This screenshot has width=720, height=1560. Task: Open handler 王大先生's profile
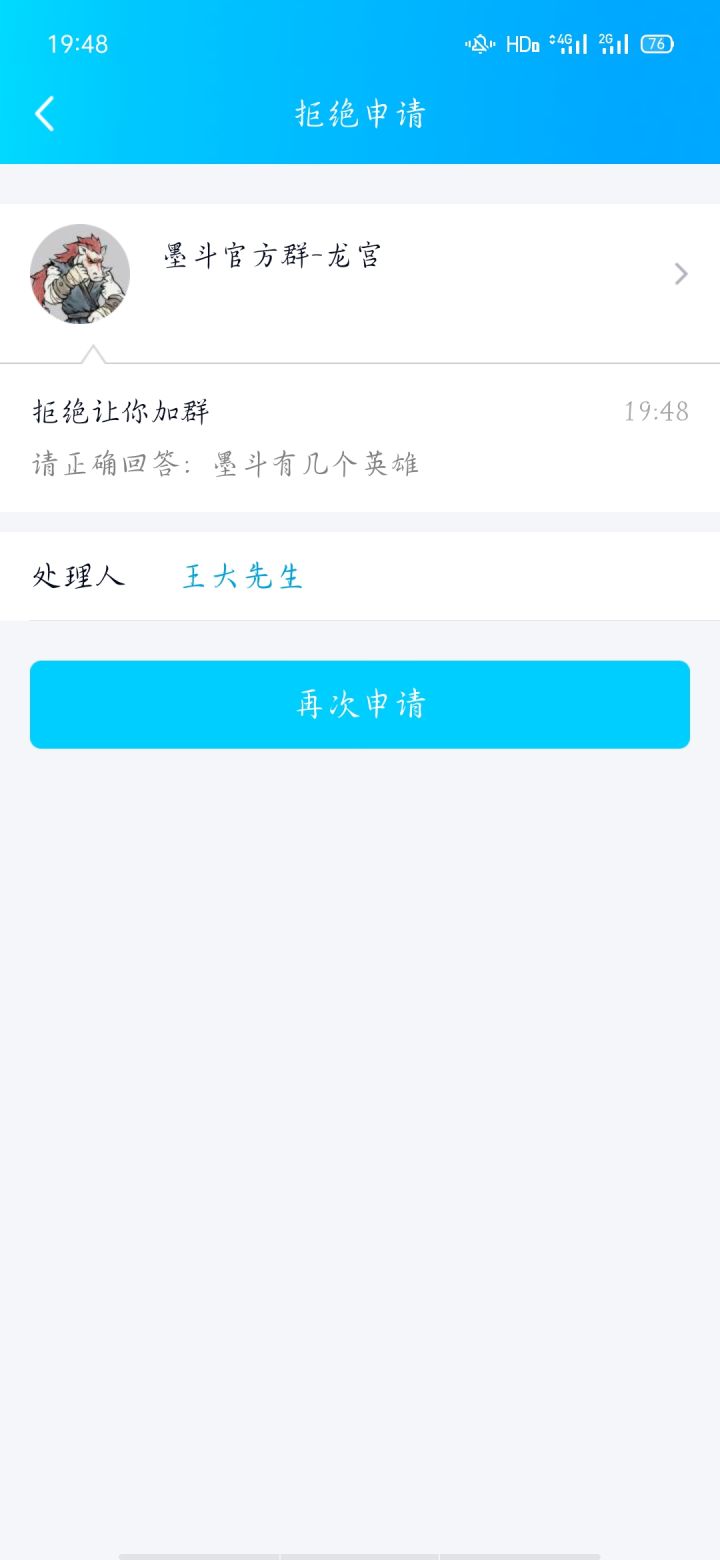tap(243, 577)
